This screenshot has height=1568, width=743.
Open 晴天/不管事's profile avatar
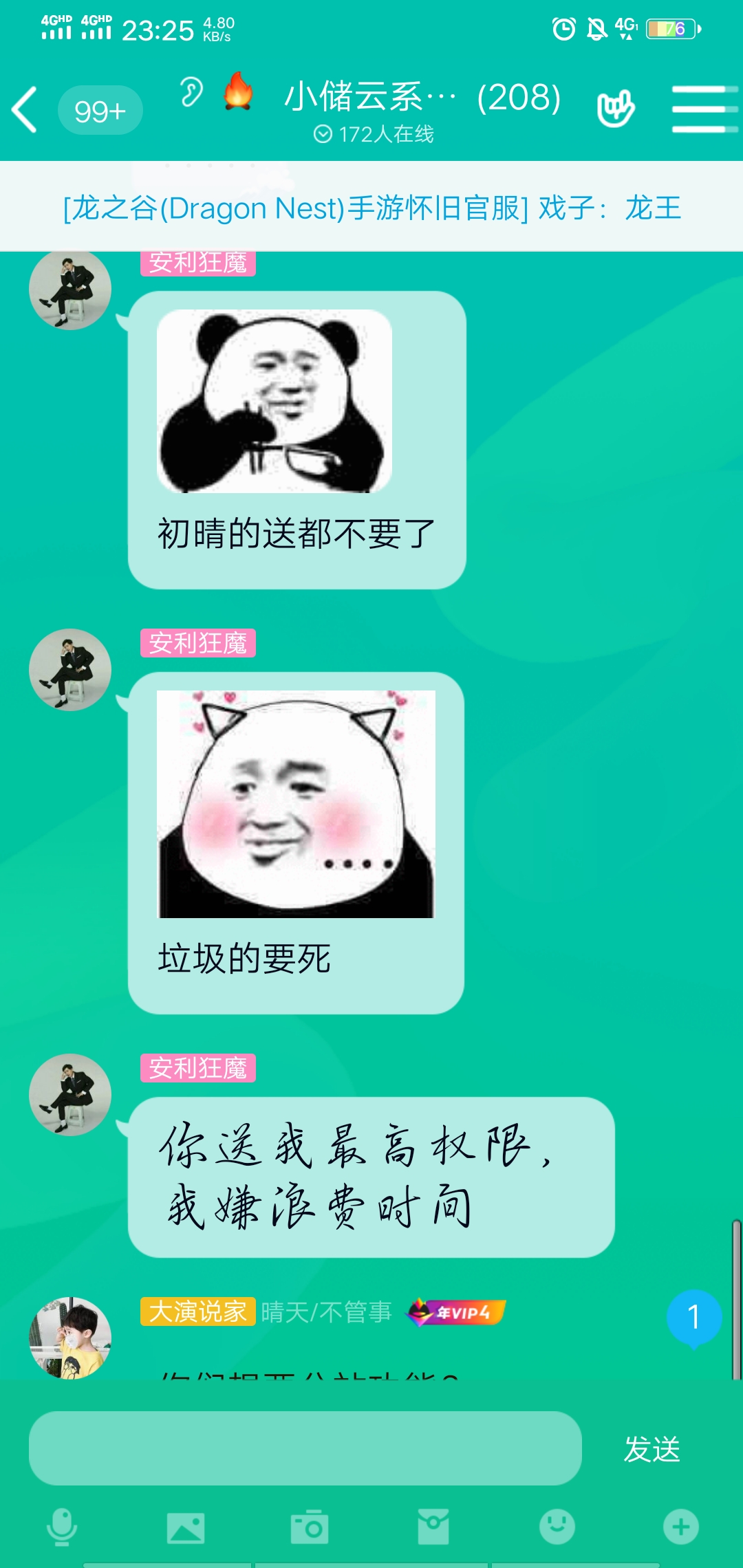click(69, 1337)
